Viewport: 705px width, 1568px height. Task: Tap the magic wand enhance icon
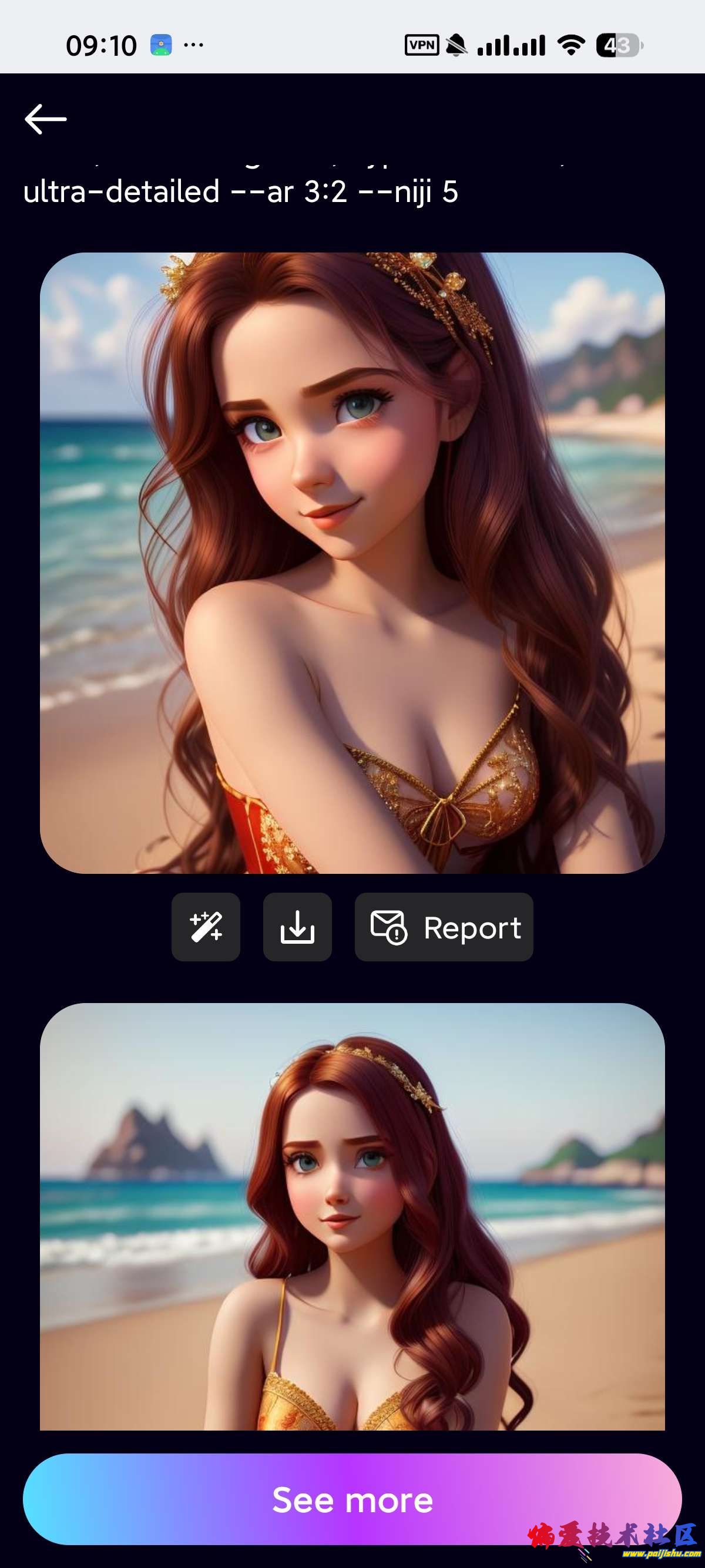coord(206,927)
